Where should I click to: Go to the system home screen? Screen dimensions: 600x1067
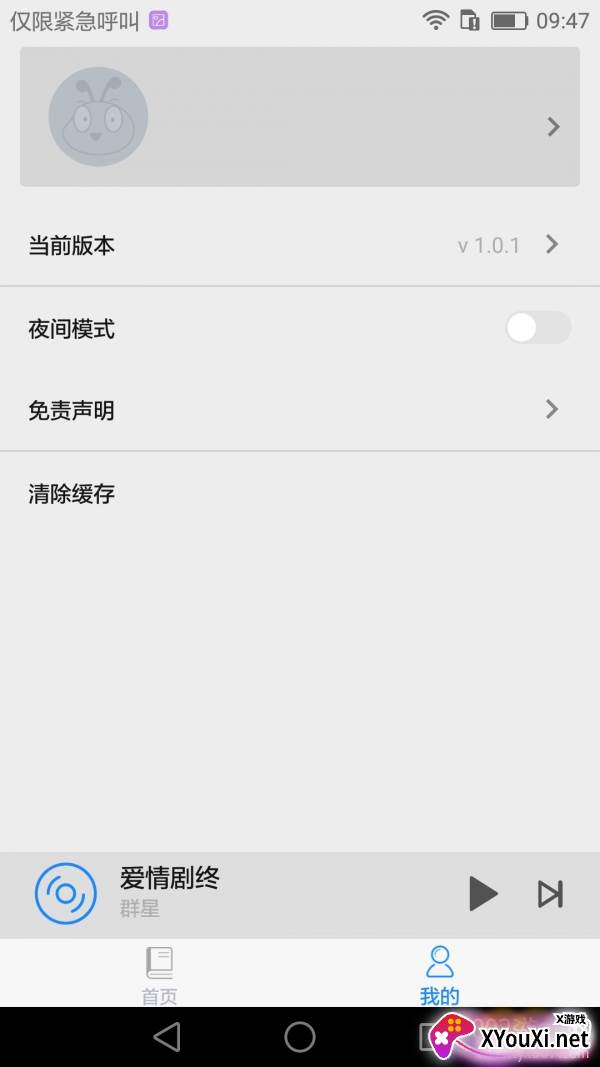300,1037
